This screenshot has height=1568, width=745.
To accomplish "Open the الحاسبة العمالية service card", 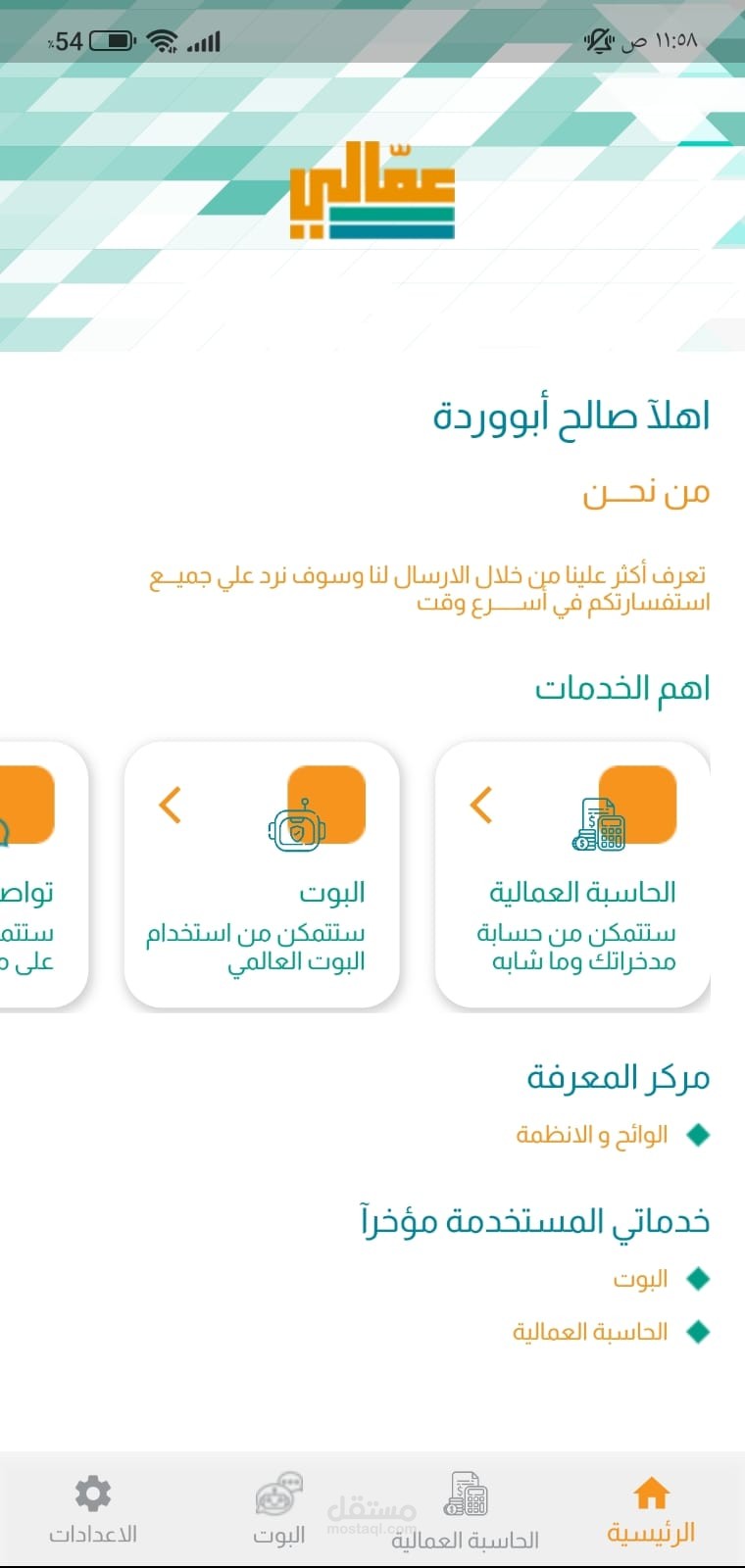I will [x=572, y=874].
